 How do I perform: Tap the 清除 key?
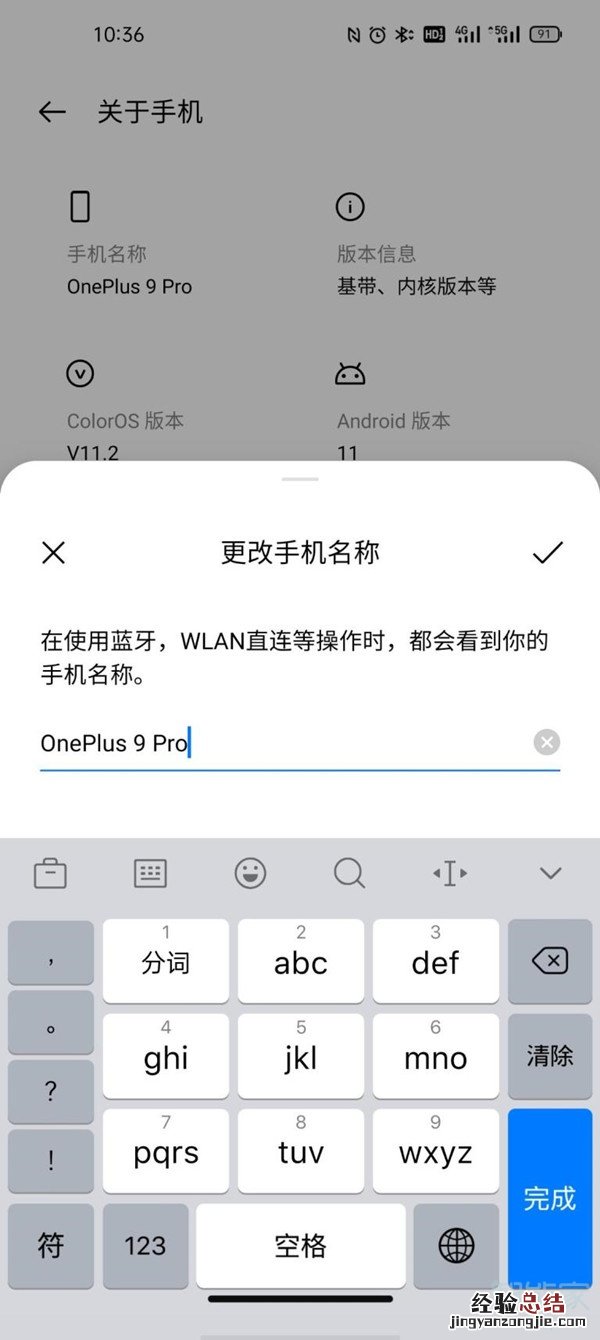550,1056
